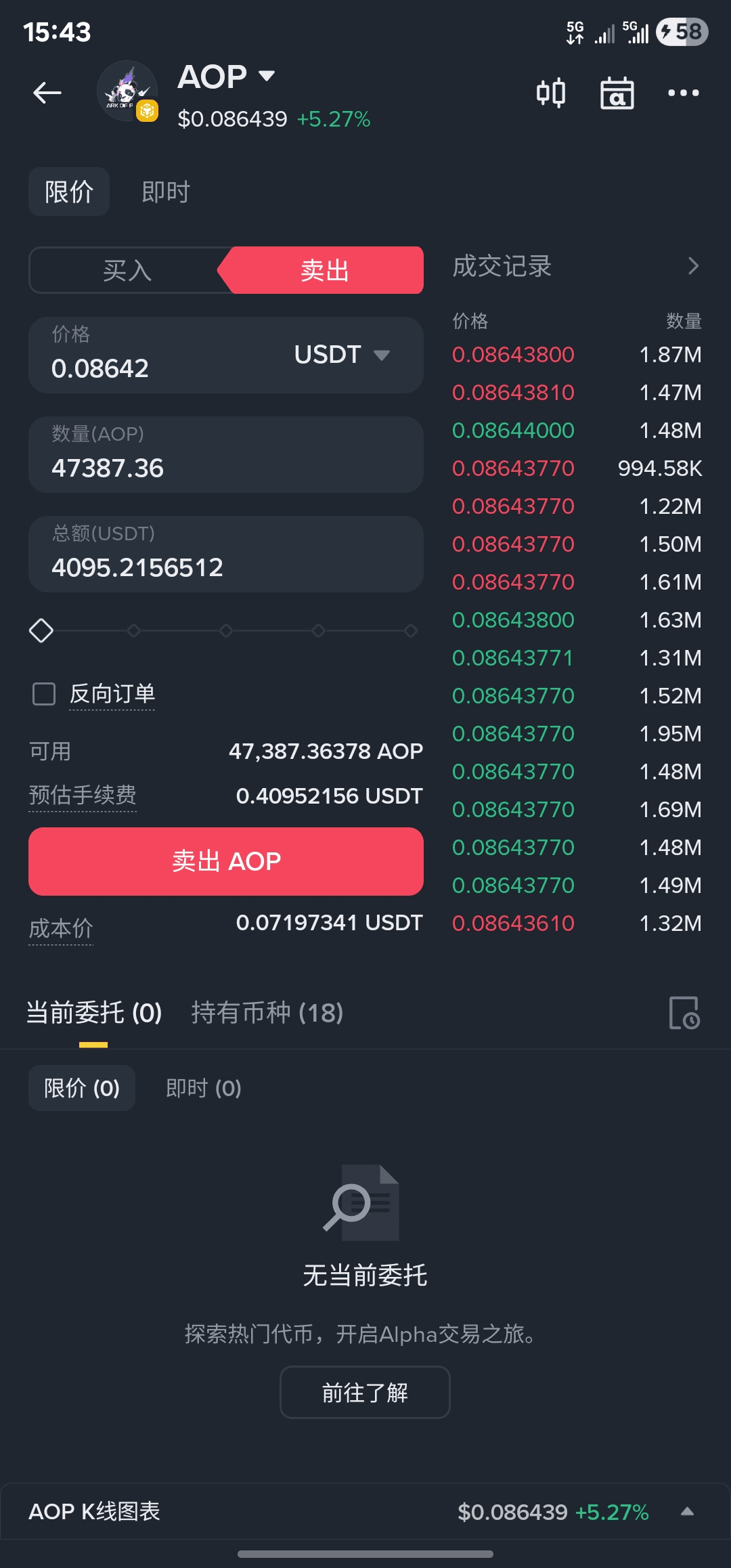Edit the 价格 input field
This screenshot has width=731, height=1568.
pos(156,368)
